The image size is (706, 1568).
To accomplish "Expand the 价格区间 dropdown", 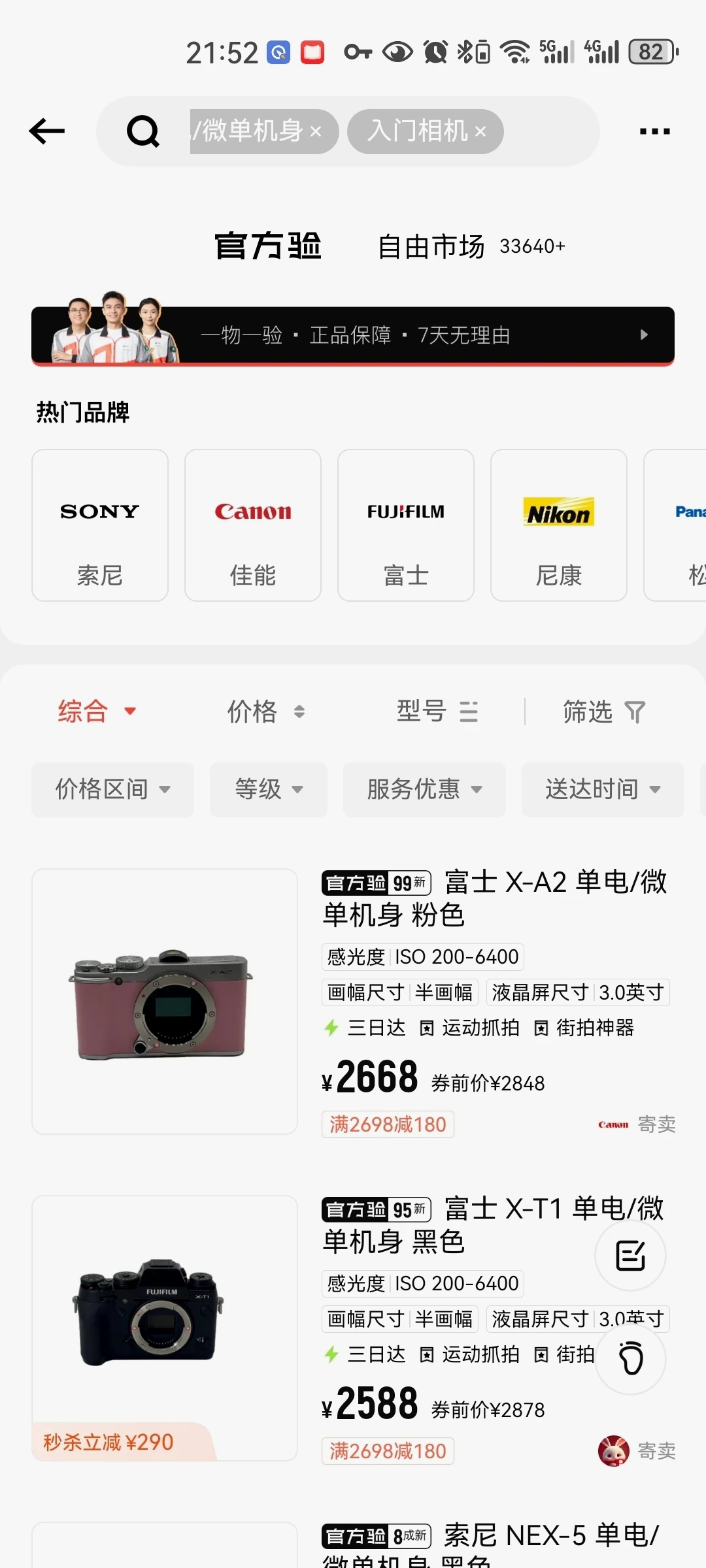I will pos(112,789).
